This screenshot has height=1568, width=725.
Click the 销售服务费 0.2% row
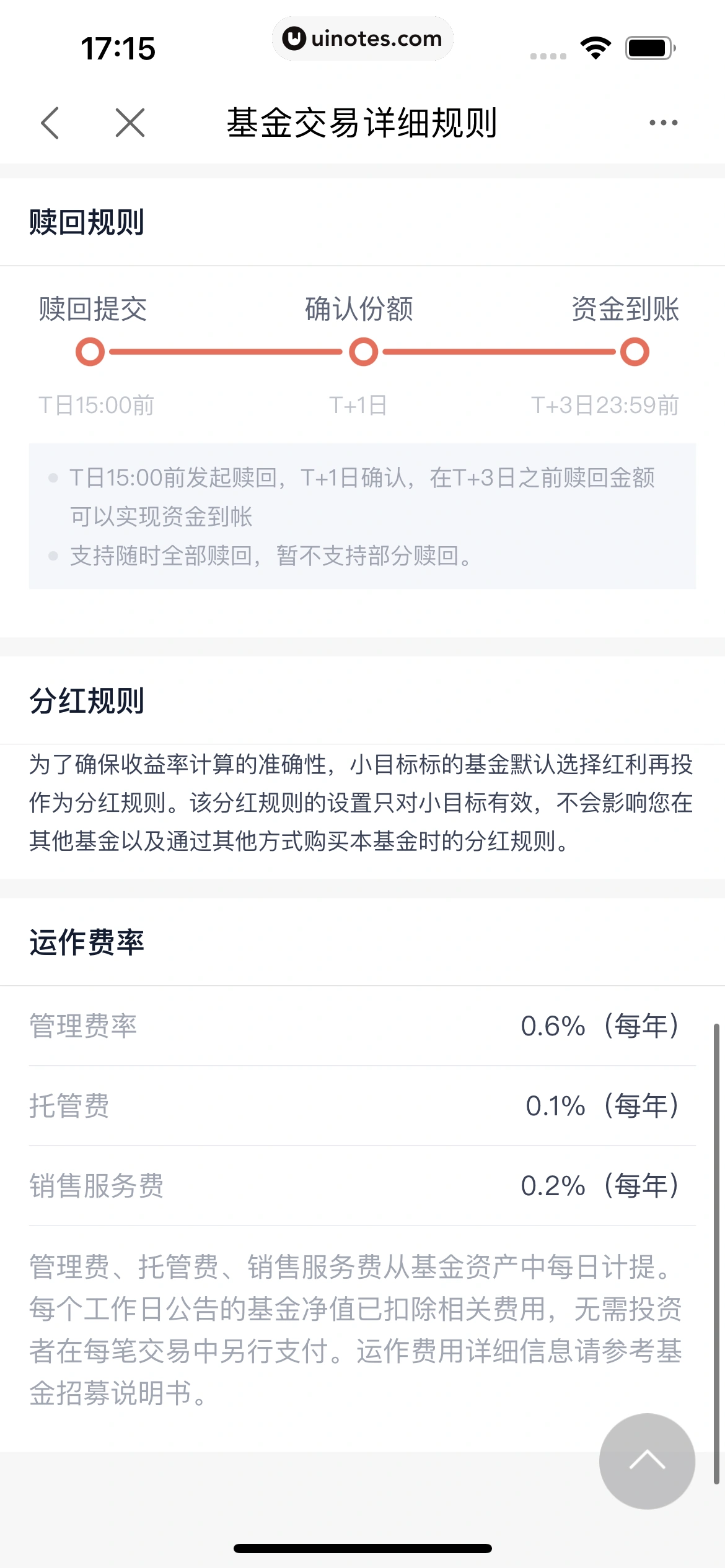pos(362,1186)
